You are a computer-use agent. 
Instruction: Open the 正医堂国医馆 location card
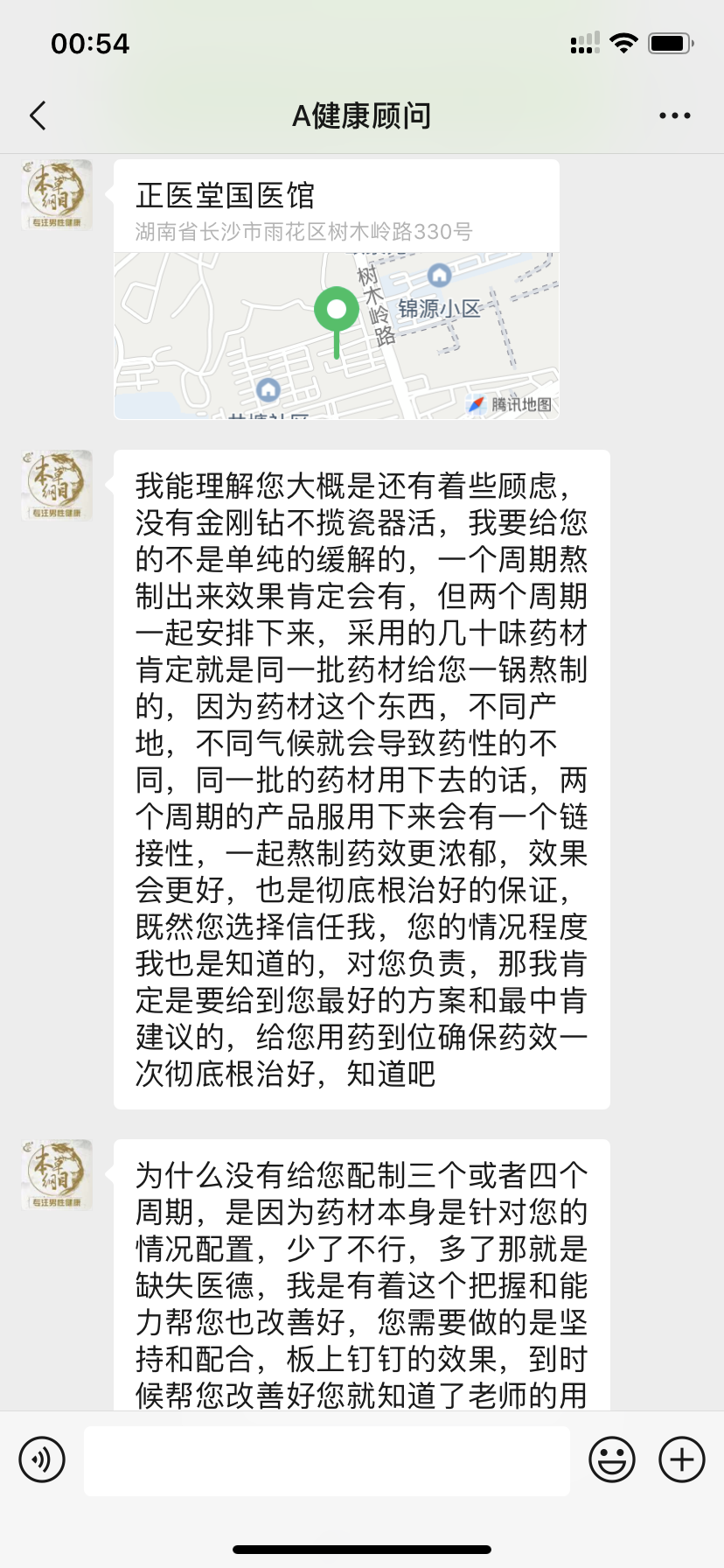337,290
